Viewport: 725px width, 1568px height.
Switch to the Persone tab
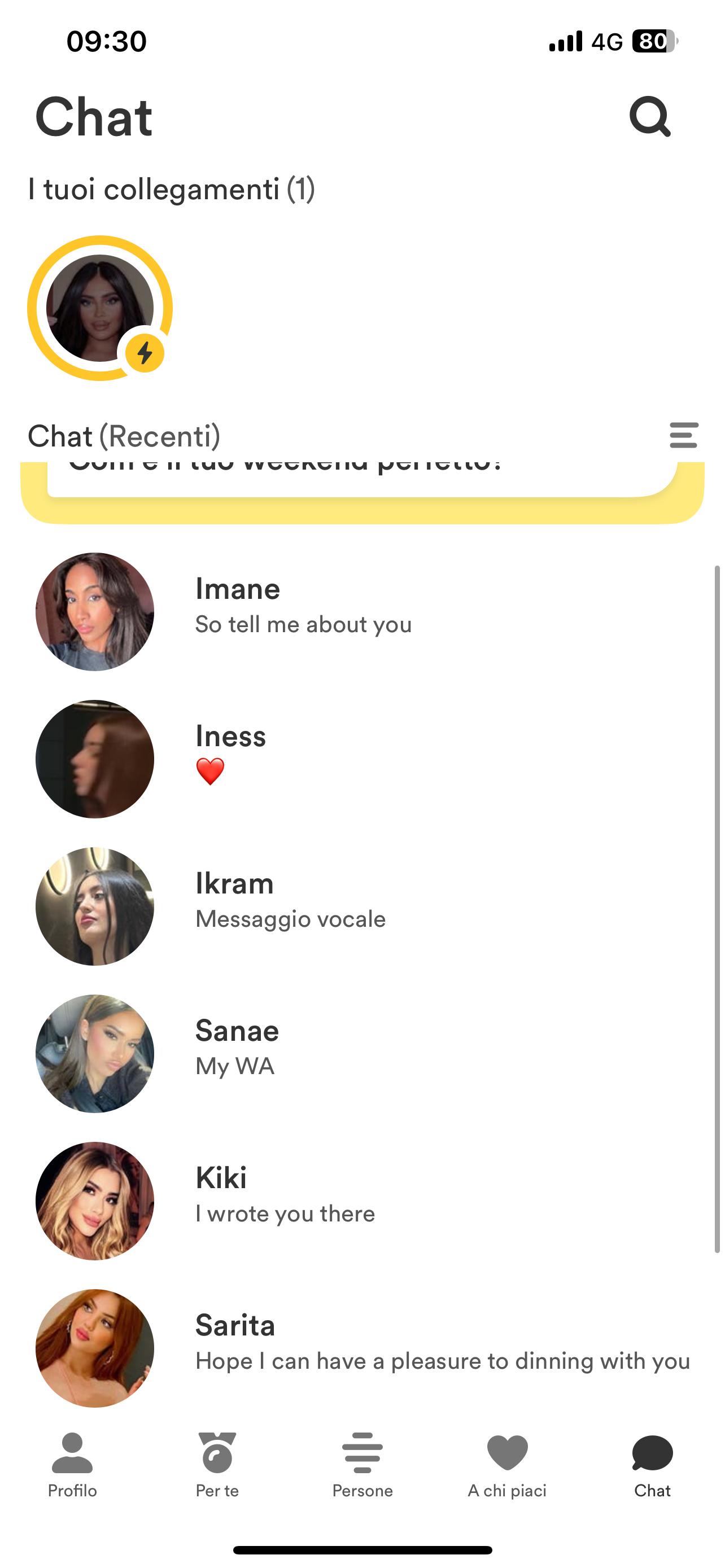(x=362, y=1465)
